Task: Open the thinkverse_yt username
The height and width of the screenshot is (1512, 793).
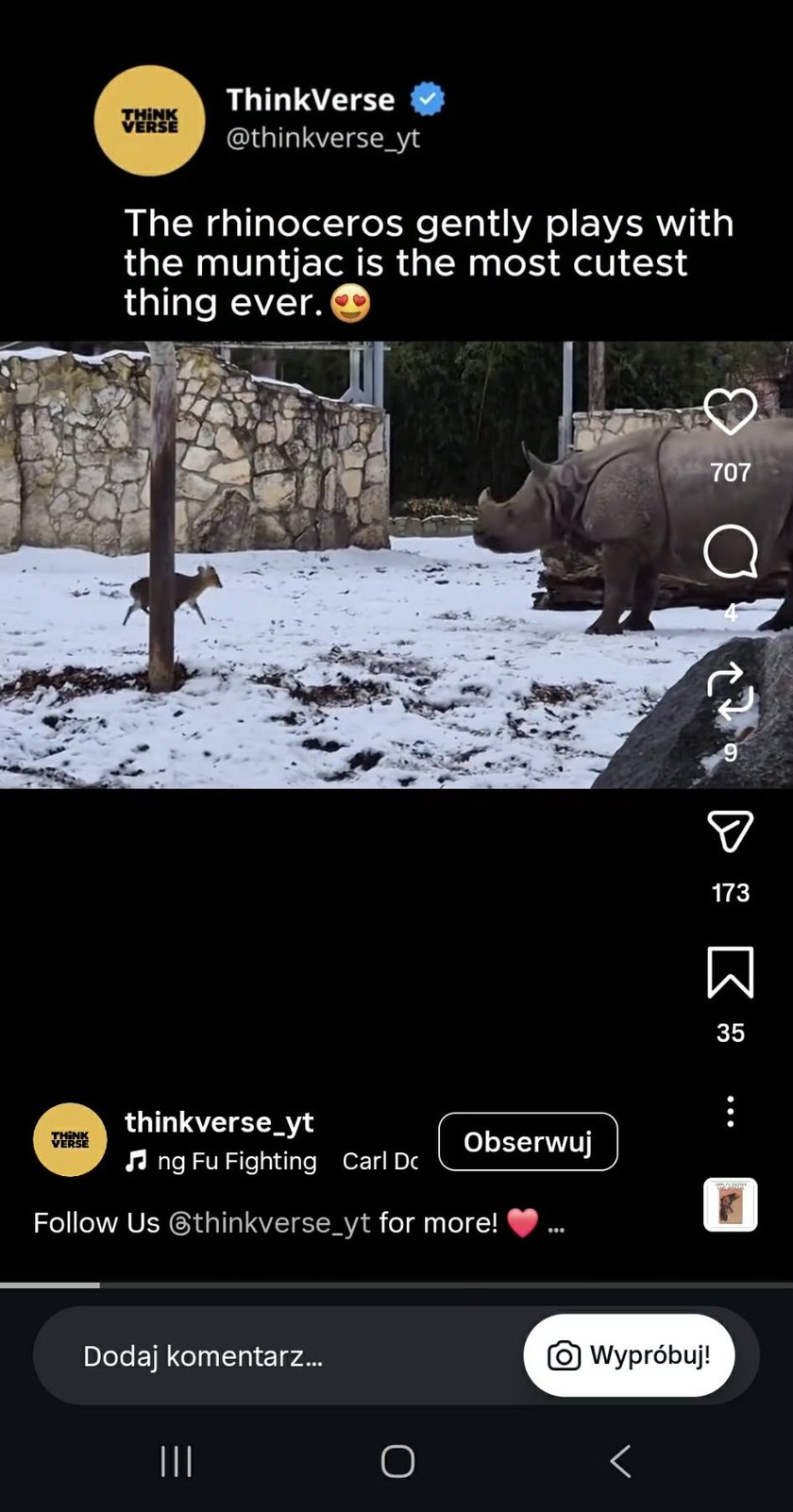Action: tap(219, 1122)
